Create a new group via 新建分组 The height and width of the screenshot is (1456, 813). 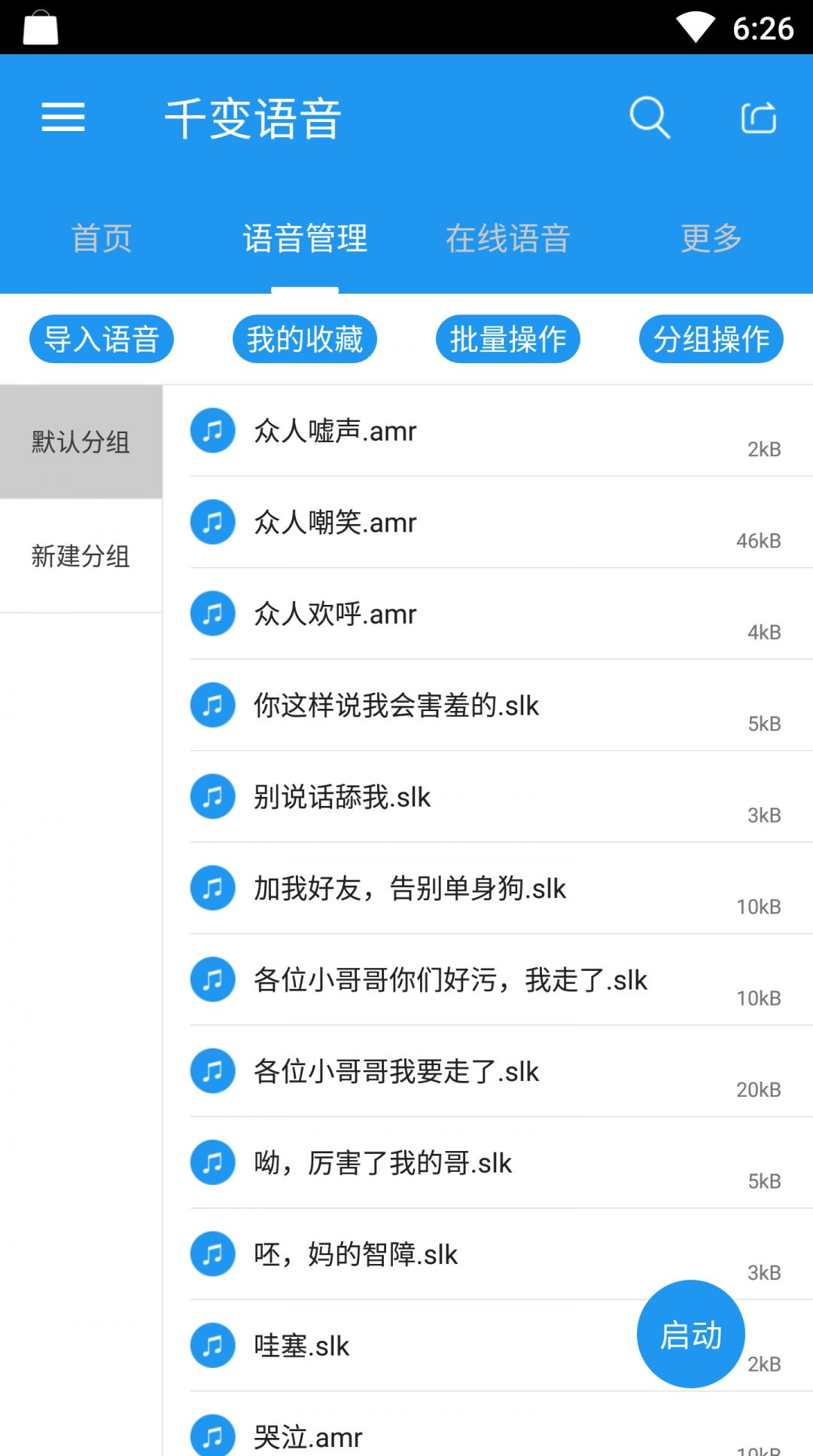tap(81, 557)
